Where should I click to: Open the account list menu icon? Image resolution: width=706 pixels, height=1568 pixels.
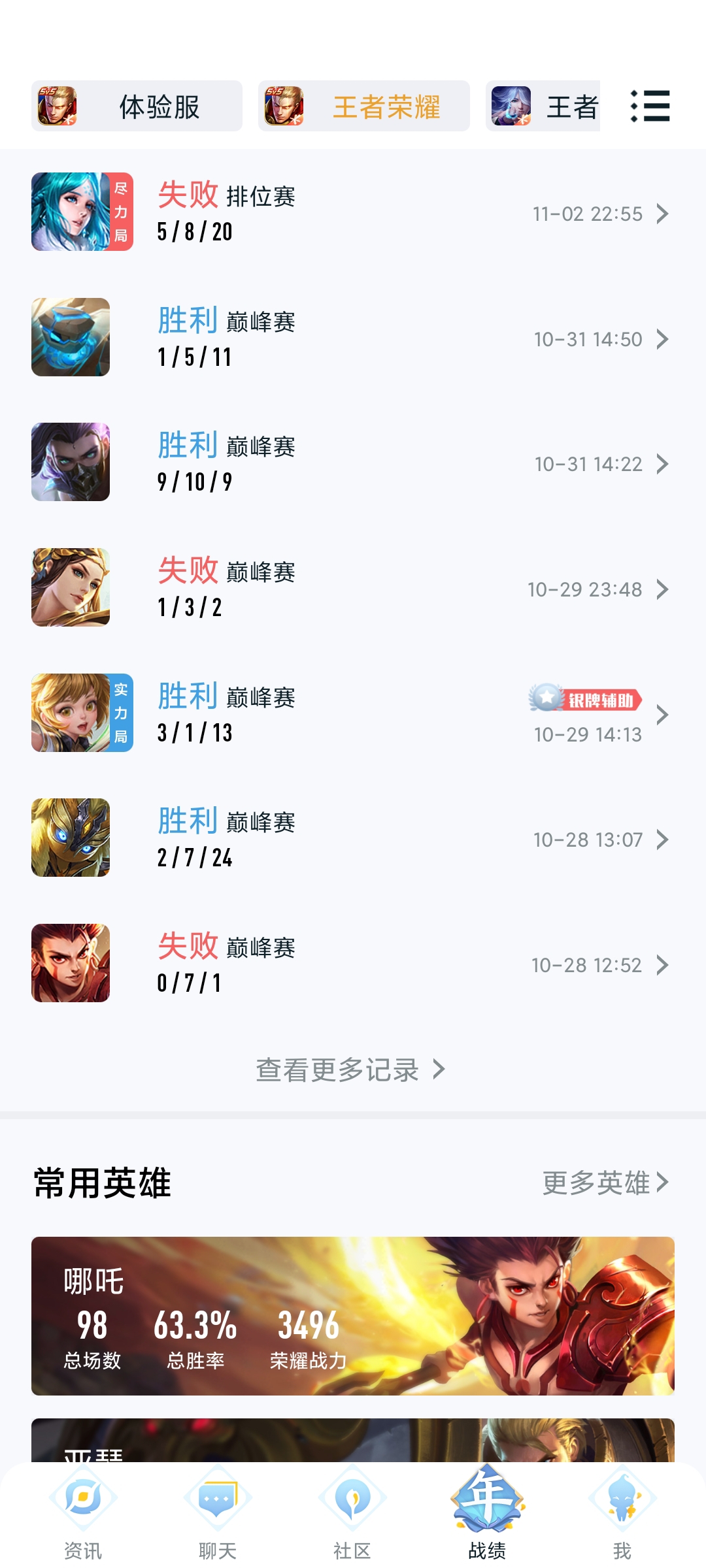pos(650,106)
